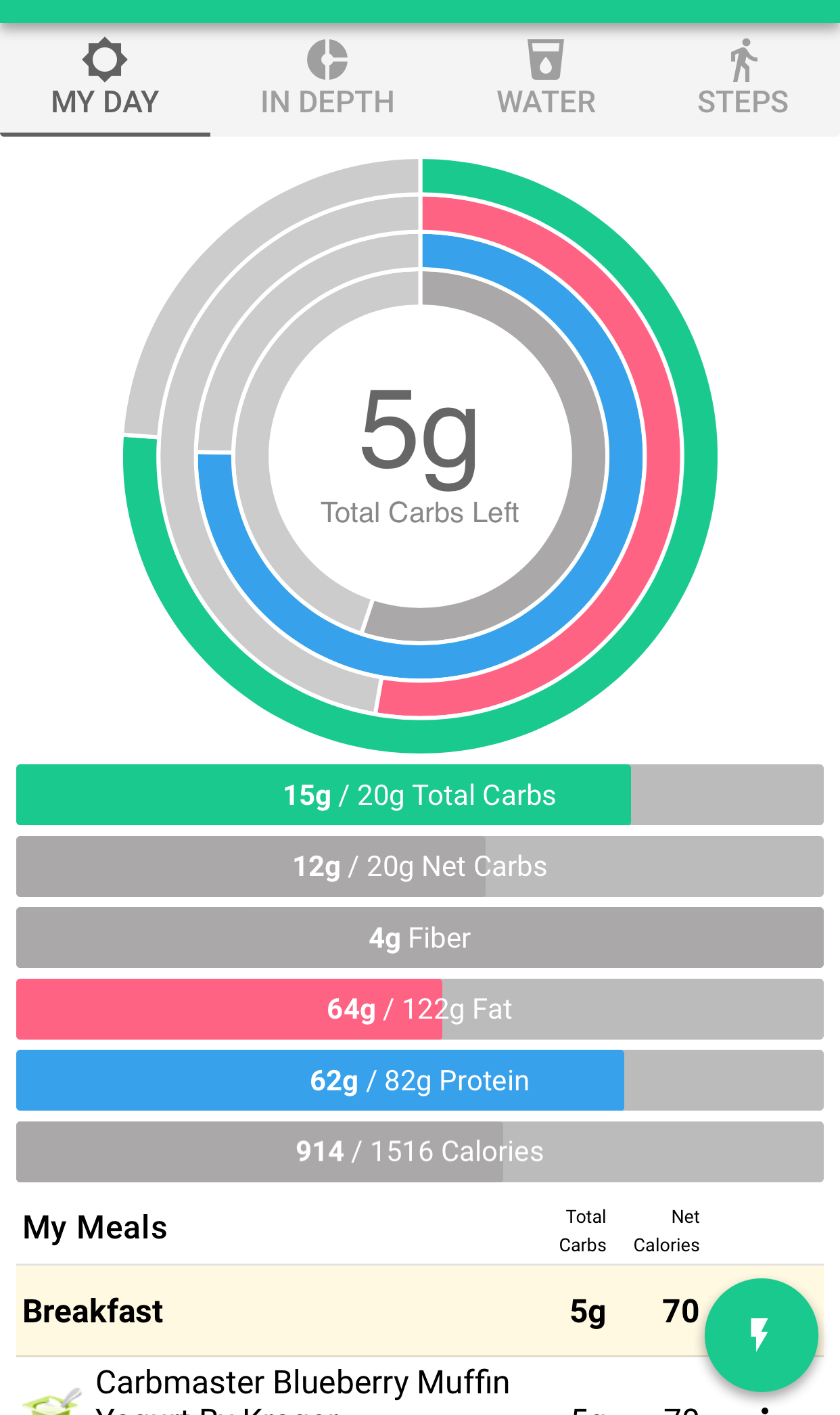The image size is (840, 1415).
Task: Tap the Total Carbs progress bar
Action: [419, 795]
